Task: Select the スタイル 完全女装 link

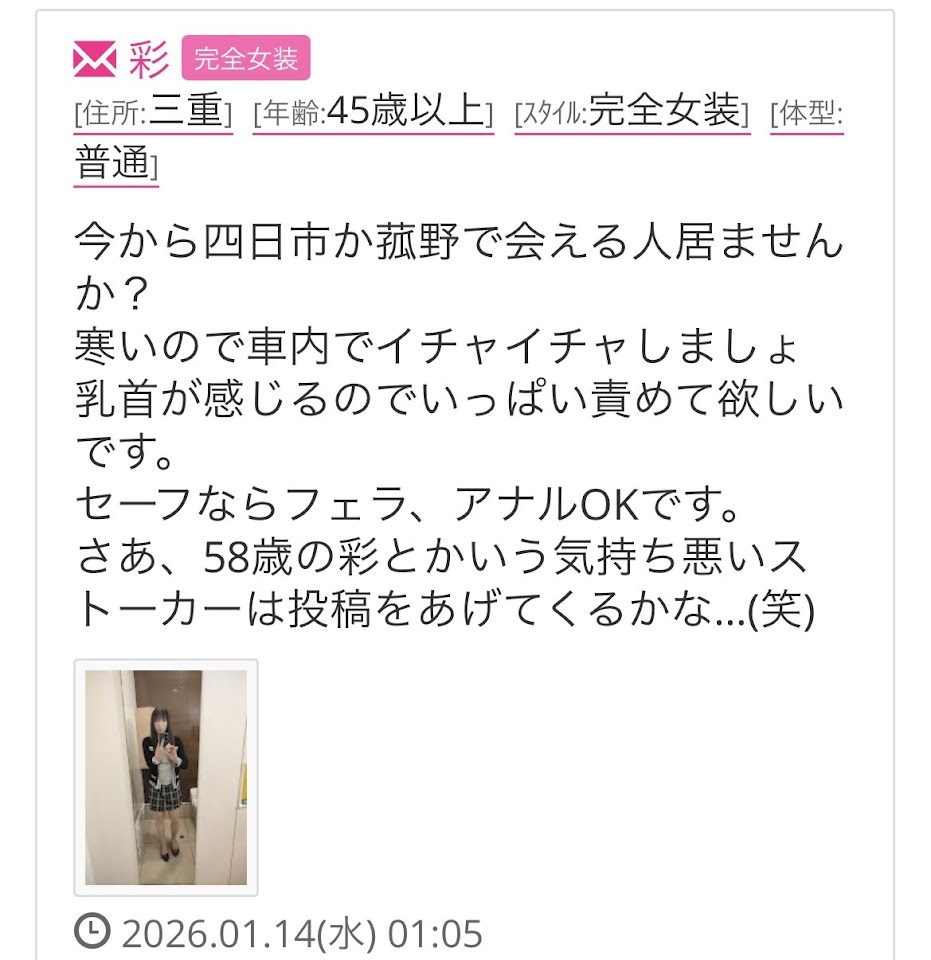Action: pyautogui.click(x=663, y=112)
